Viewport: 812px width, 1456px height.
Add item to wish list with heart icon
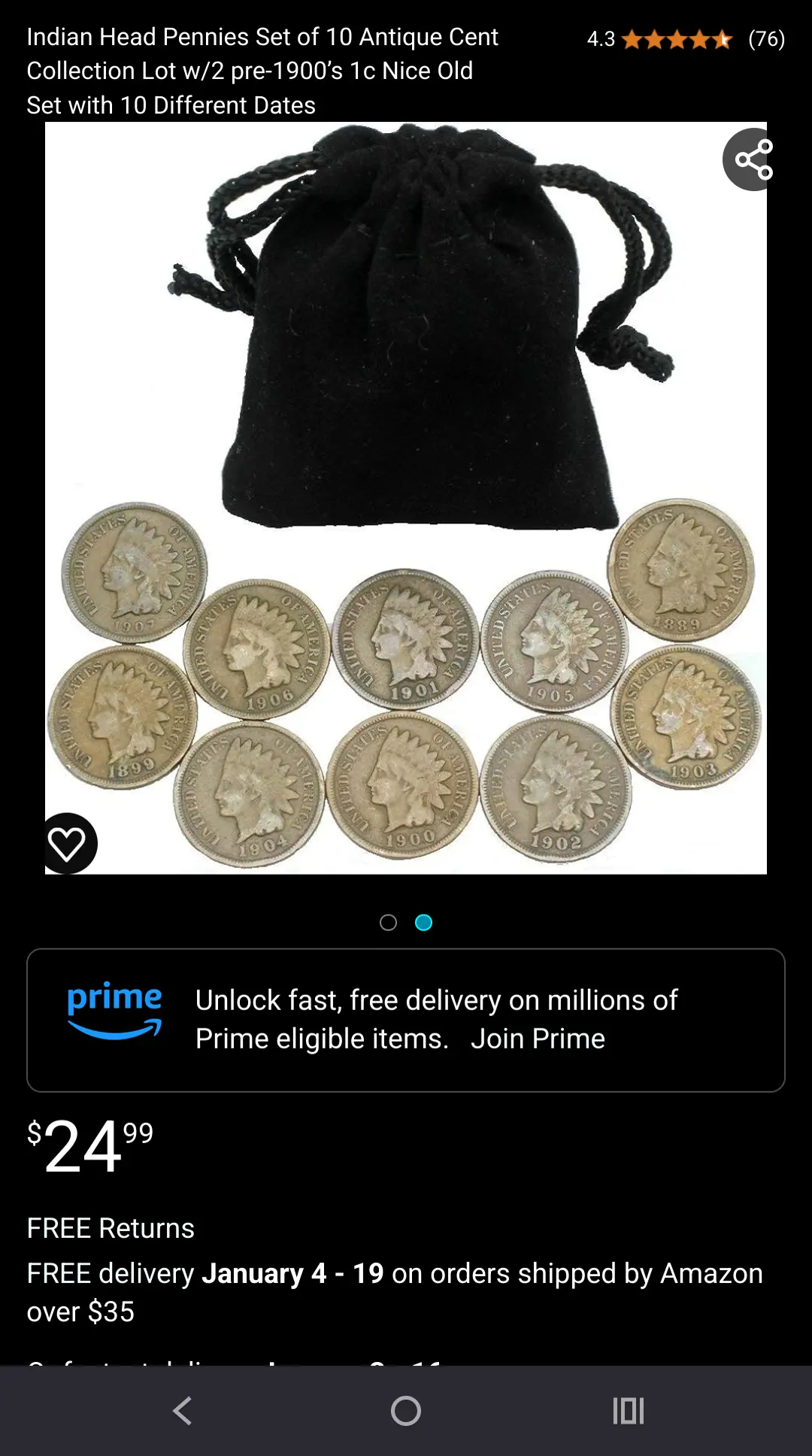pos(68,844)
